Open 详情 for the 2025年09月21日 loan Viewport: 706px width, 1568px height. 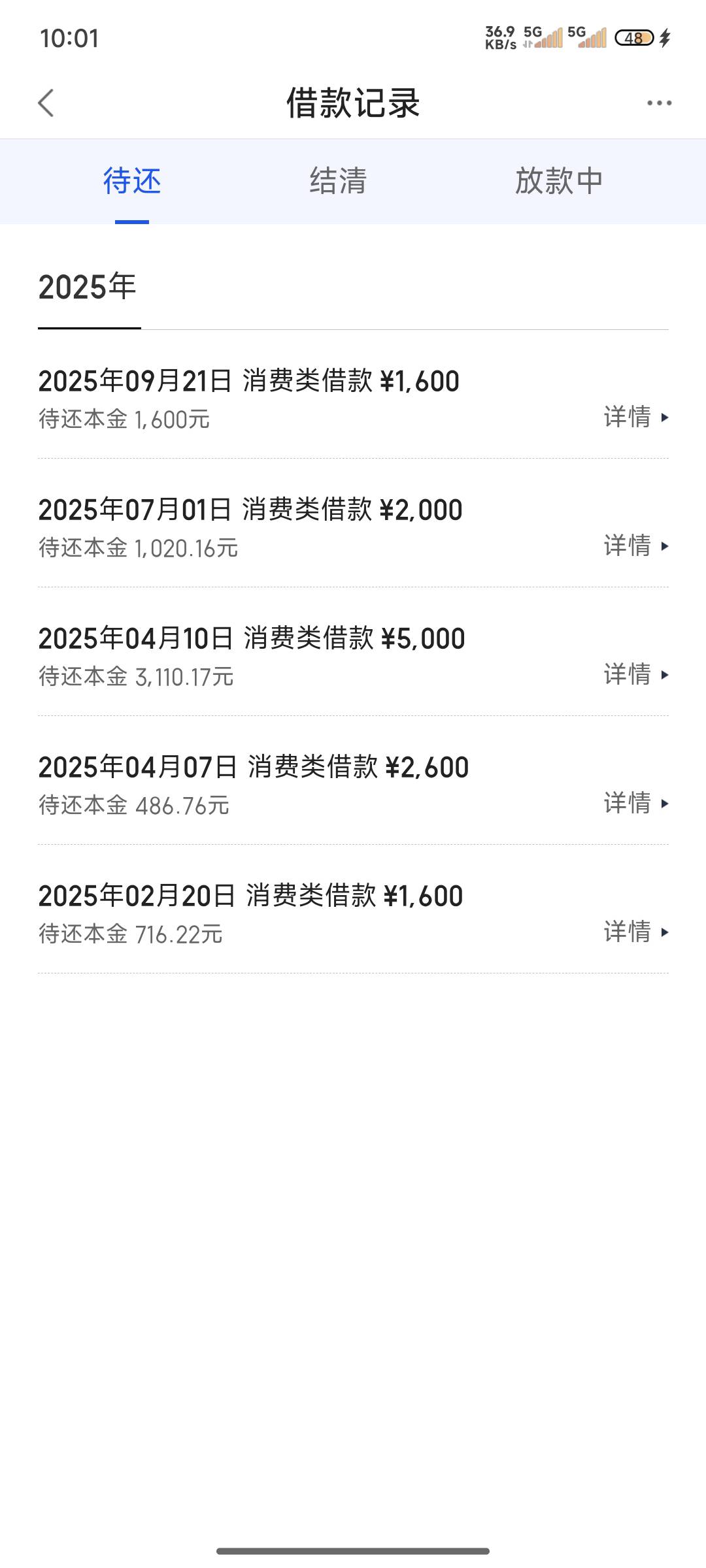coord(636,417)
